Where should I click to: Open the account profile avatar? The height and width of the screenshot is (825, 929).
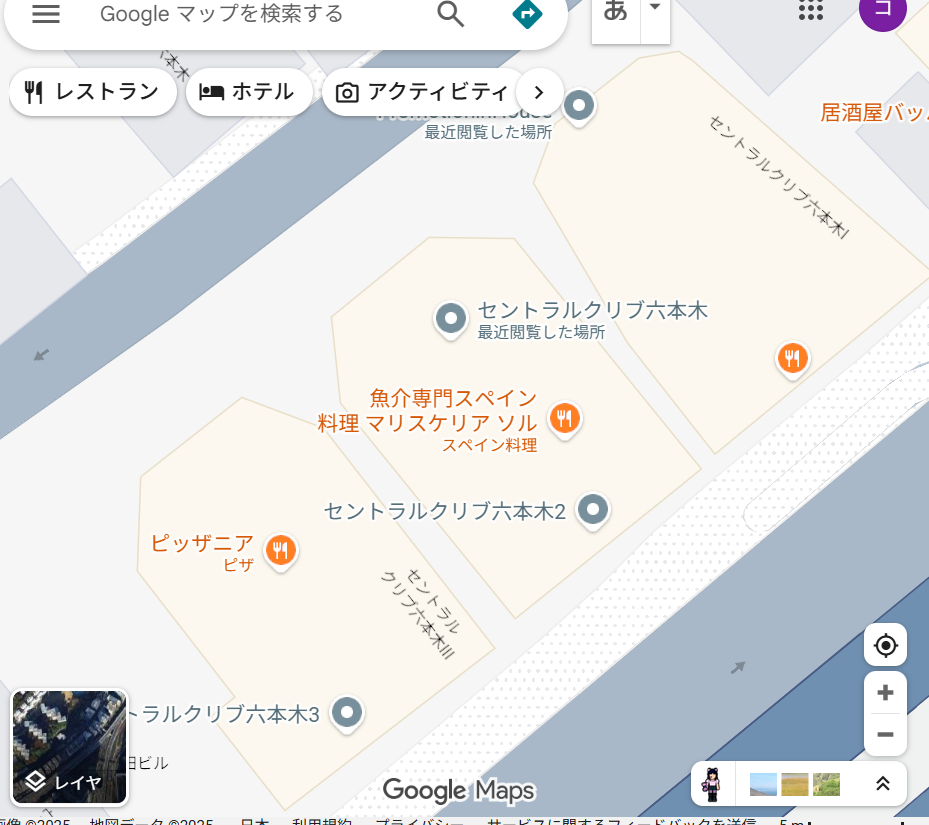pos(883,10)
